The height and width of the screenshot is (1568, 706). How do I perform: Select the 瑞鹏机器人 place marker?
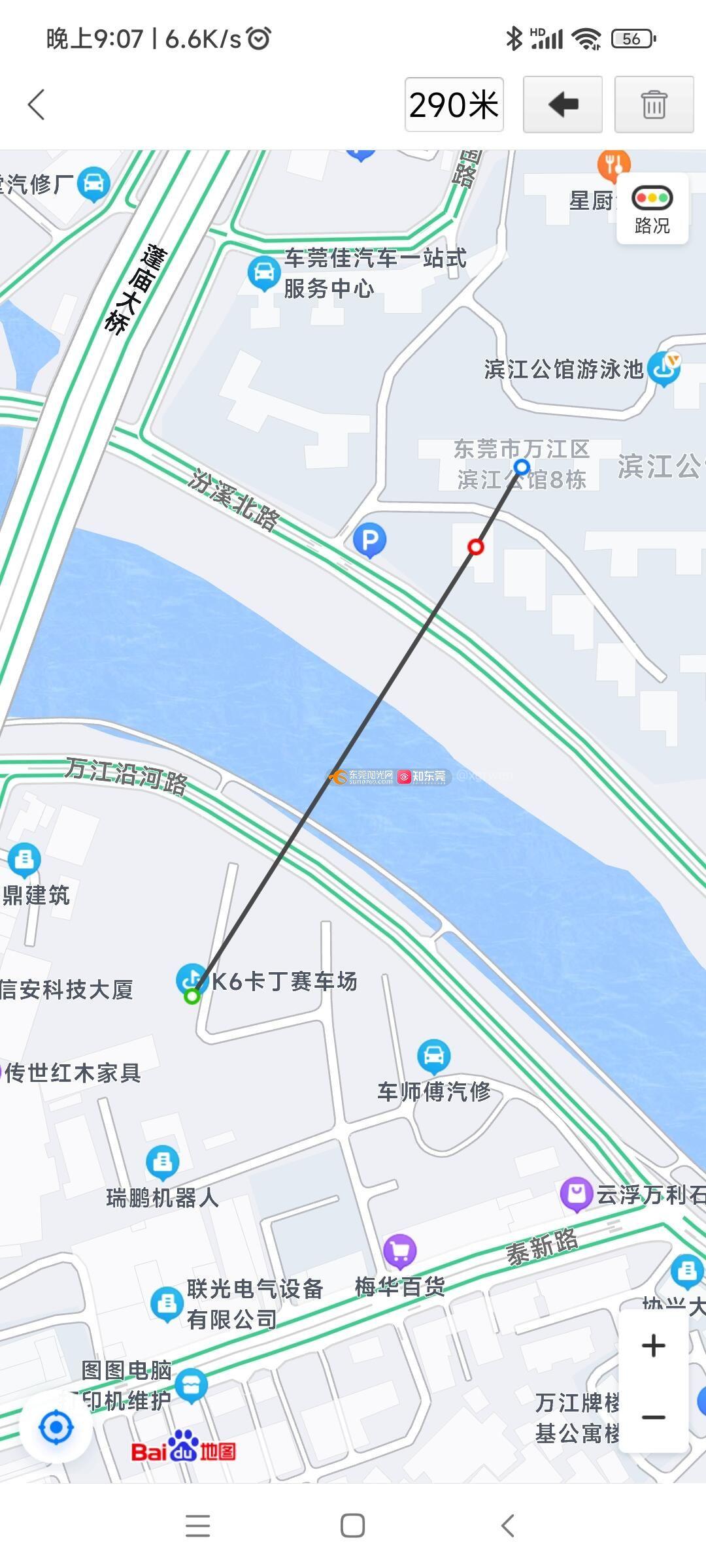(162, 1162)
